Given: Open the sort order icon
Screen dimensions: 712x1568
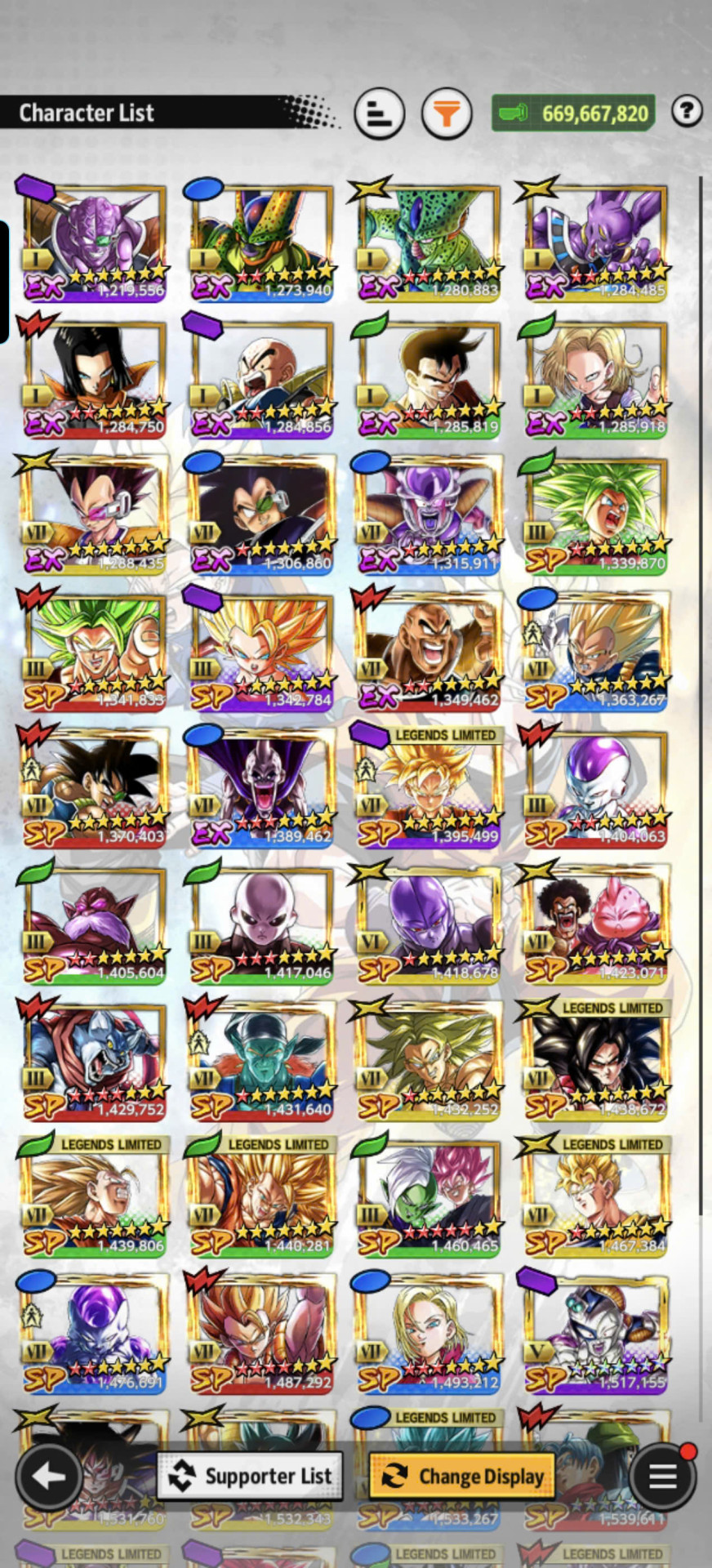Looking at the screenshot, I should coord(380,113).
